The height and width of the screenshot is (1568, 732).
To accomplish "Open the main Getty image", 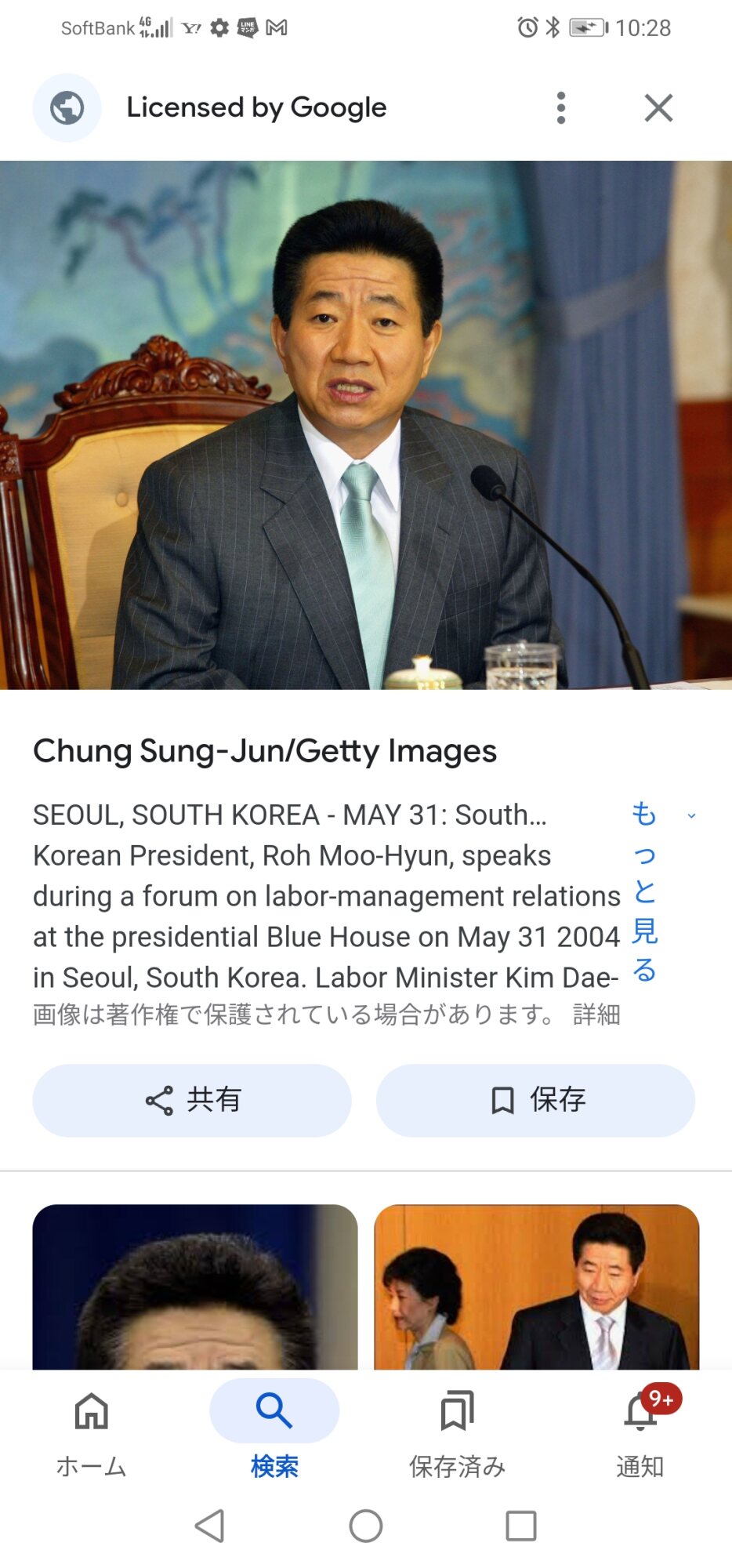I will pos(366,425).
